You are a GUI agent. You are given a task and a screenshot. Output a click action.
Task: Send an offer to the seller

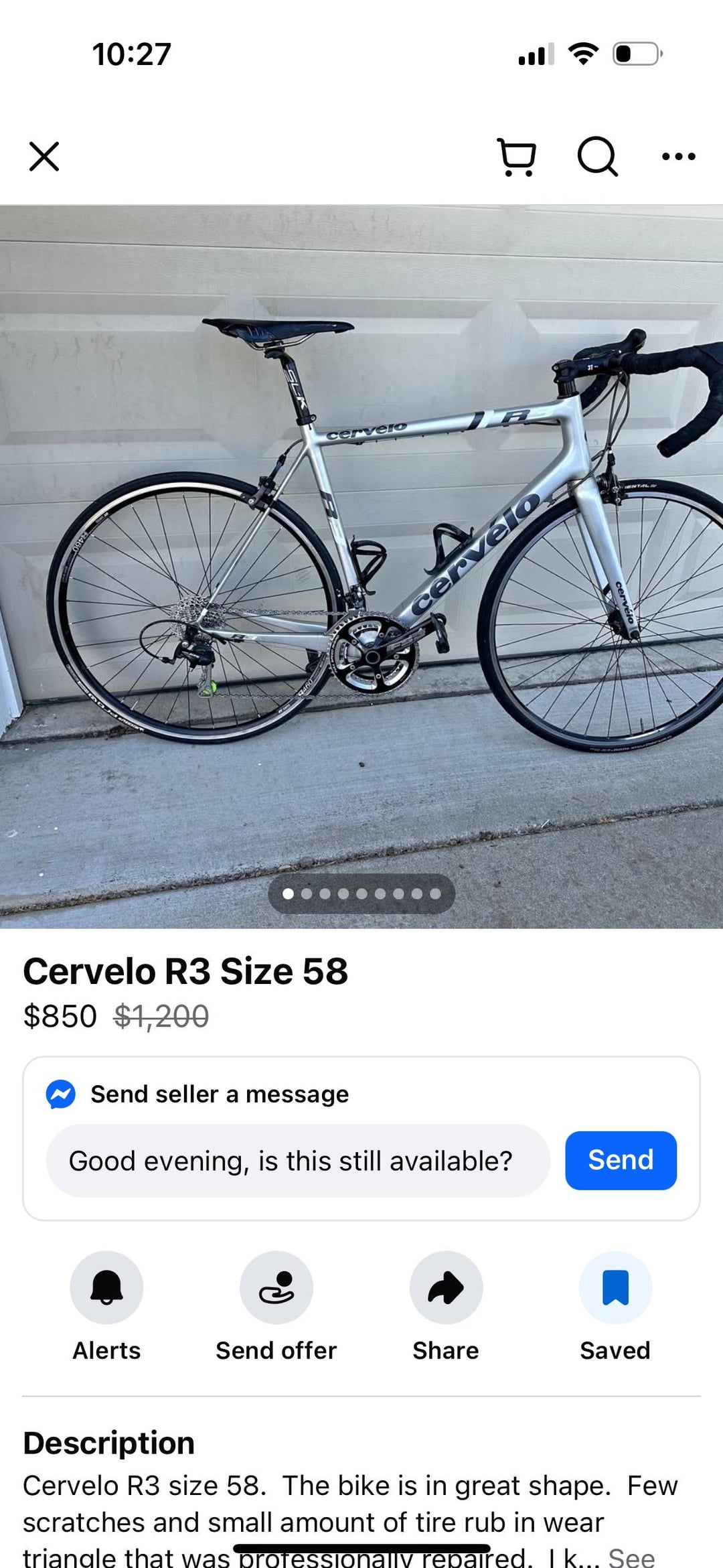pos(276,1287)
